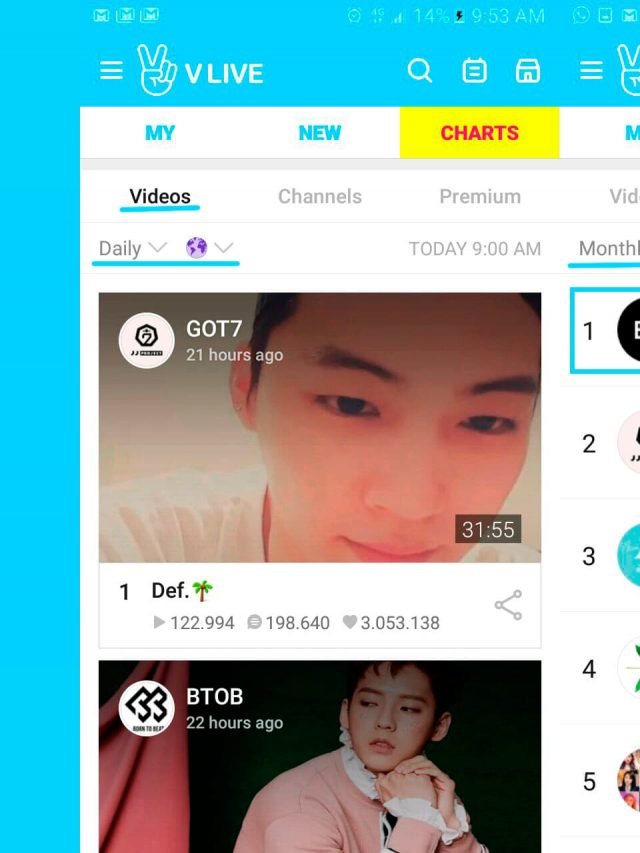
Task: Open the schedule calendar icon
Action: [474, 71]
